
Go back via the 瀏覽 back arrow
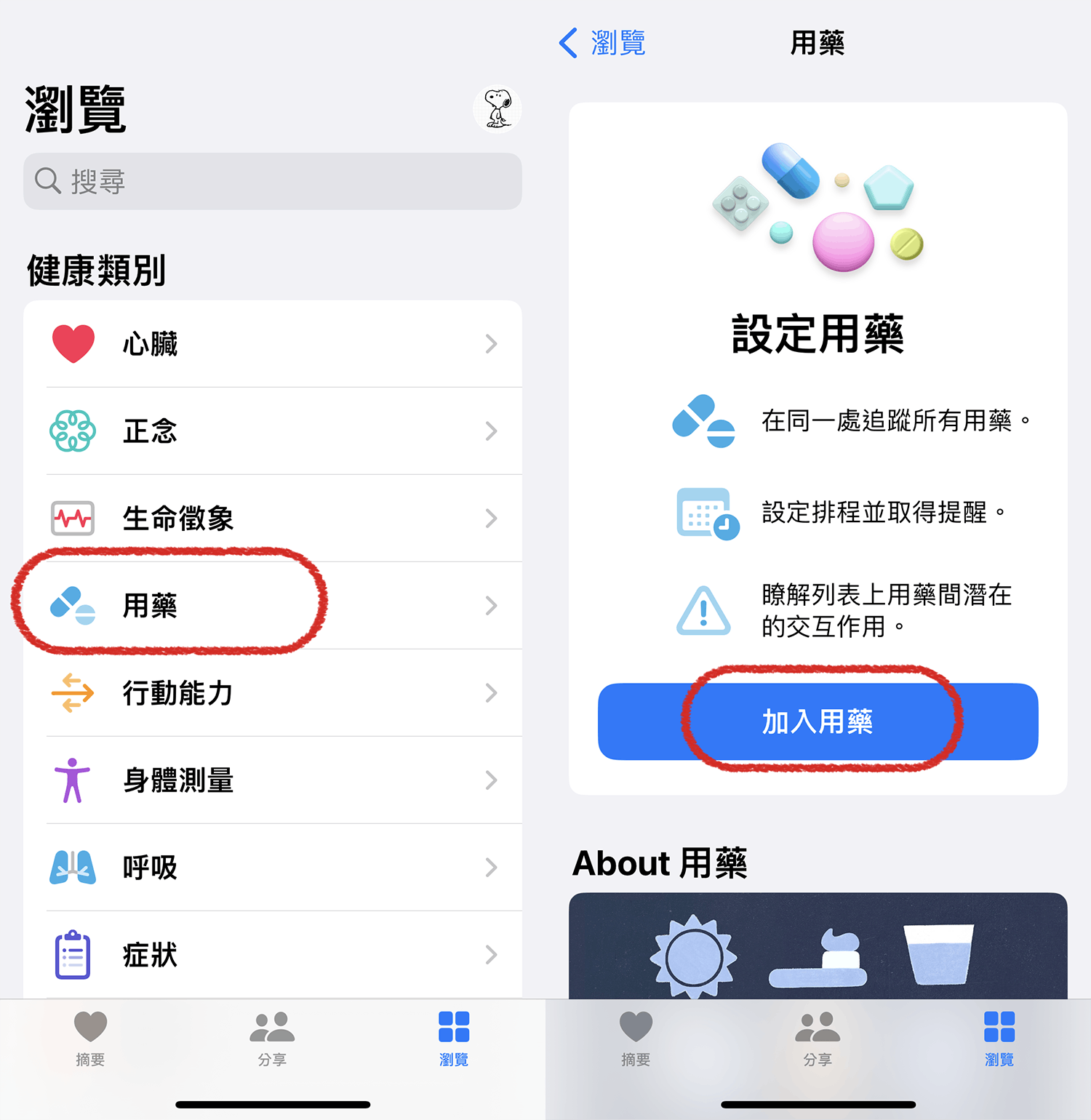(x=602, y=43)
